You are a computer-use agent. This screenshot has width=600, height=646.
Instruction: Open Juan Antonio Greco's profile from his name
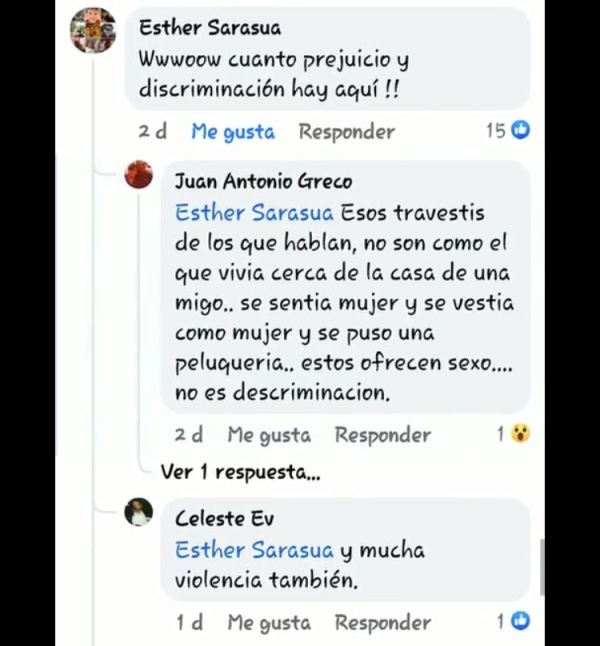point(263,182)
